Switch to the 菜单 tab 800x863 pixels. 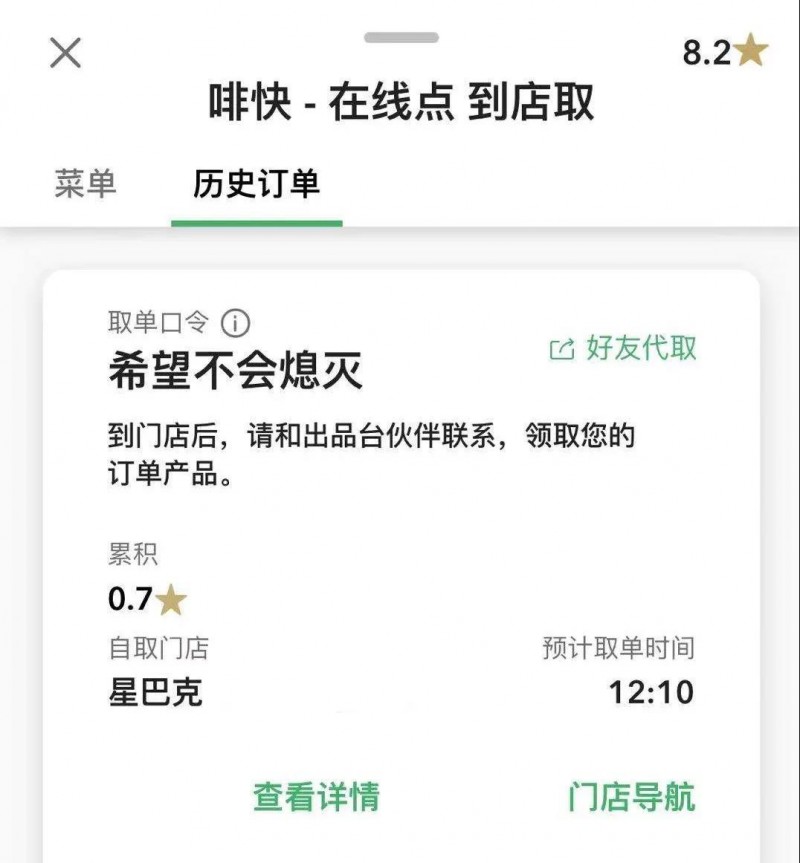(x=85, y=185)
